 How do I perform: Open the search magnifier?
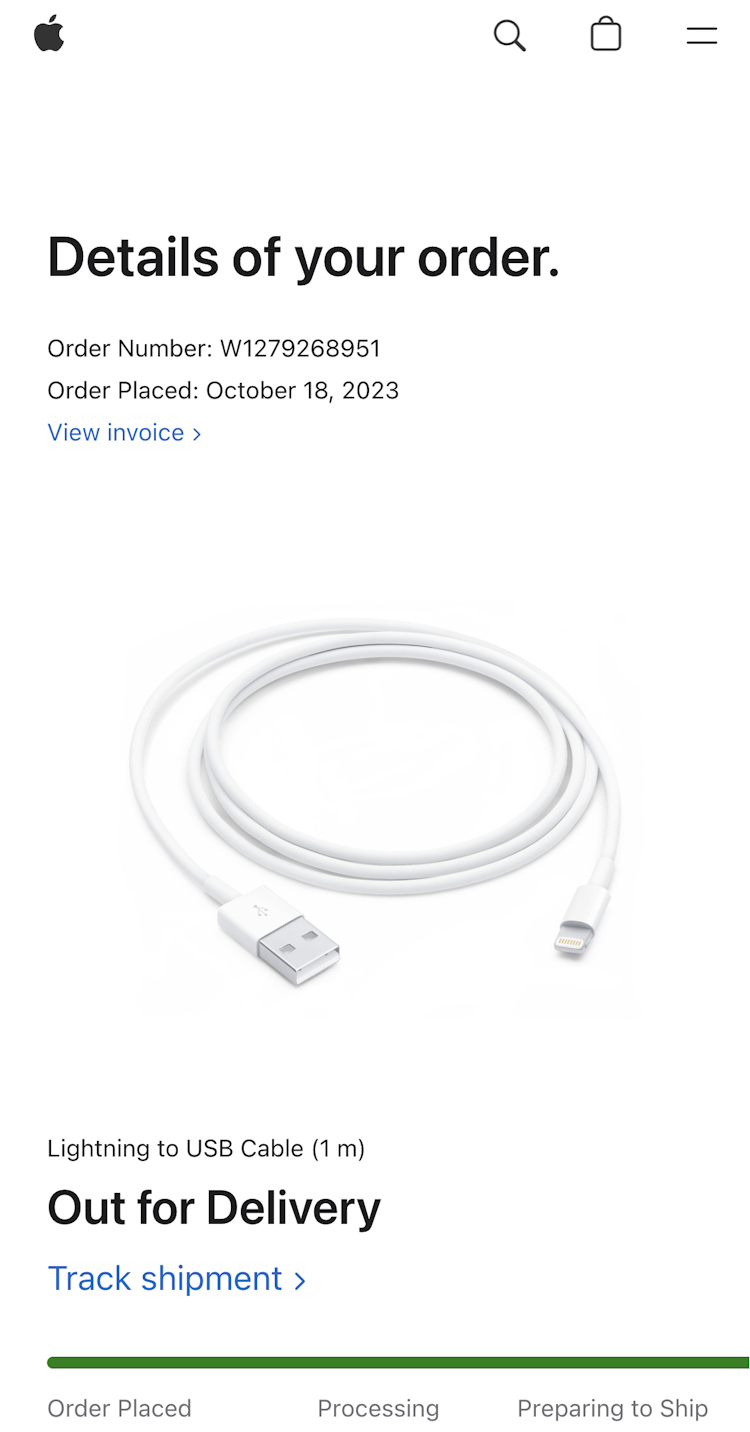(509, 36)
